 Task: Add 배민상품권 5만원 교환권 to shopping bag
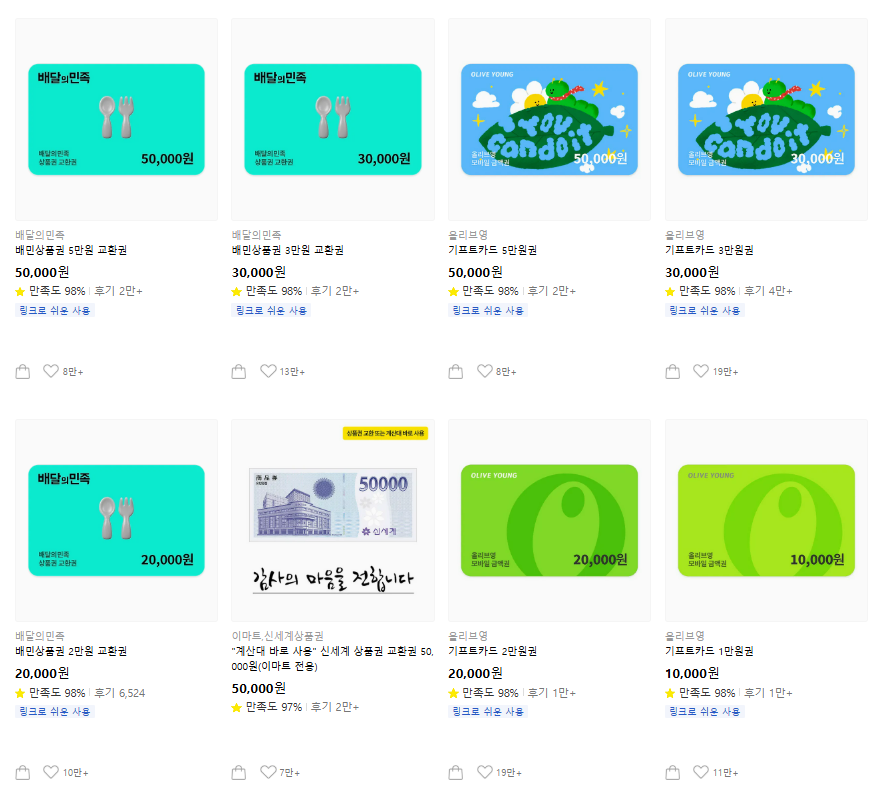point(23,372)
